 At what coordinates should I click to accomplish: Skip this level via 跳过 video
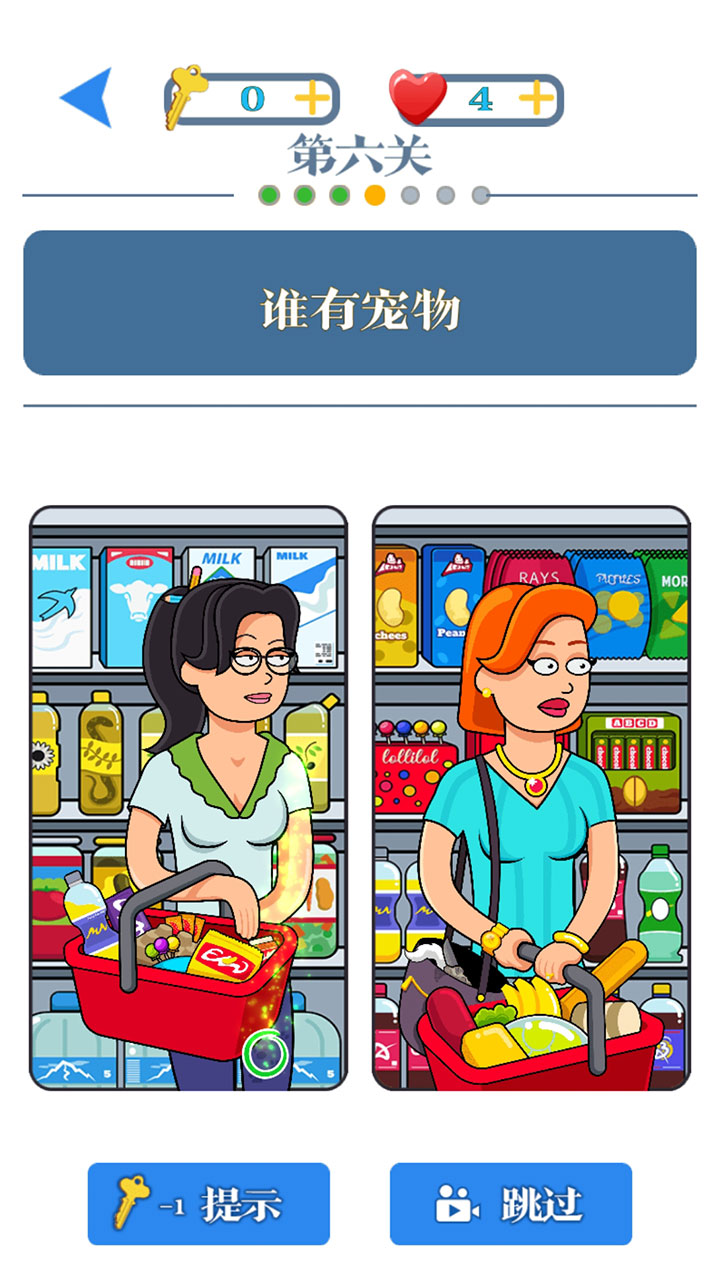(510, 1204)
